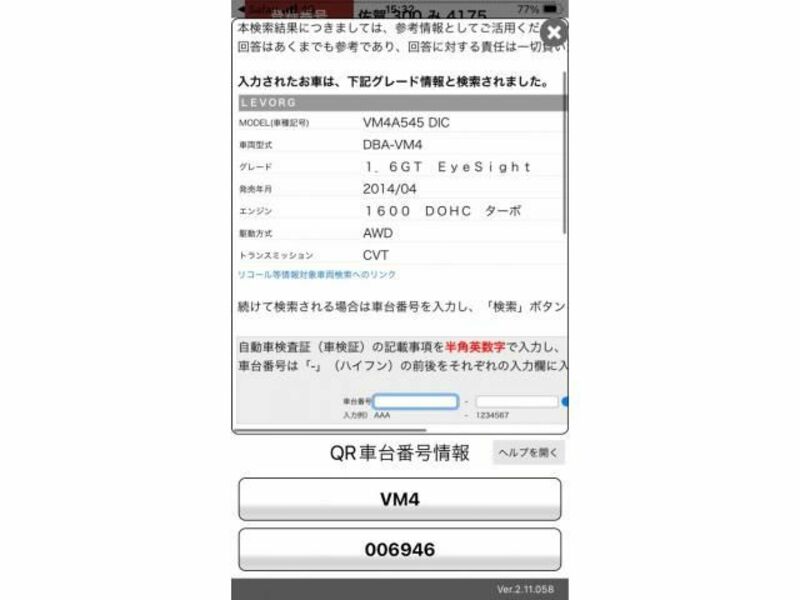Viewport: 800px width, 600px height.
Task: Tap the VM4 button
Action: pos(399,499)
